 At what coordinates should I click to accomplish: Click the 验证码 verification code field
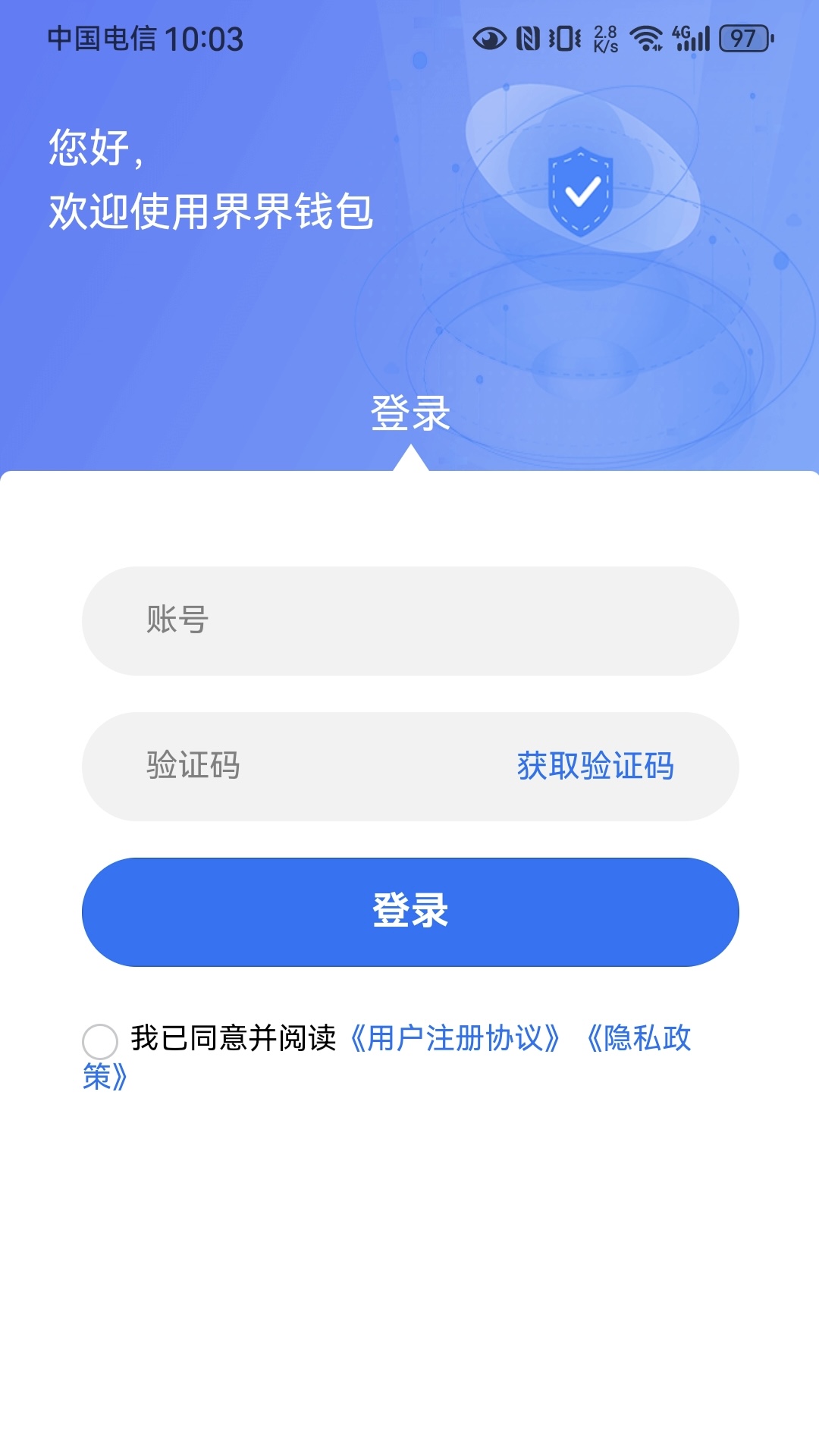click(303, 767)
